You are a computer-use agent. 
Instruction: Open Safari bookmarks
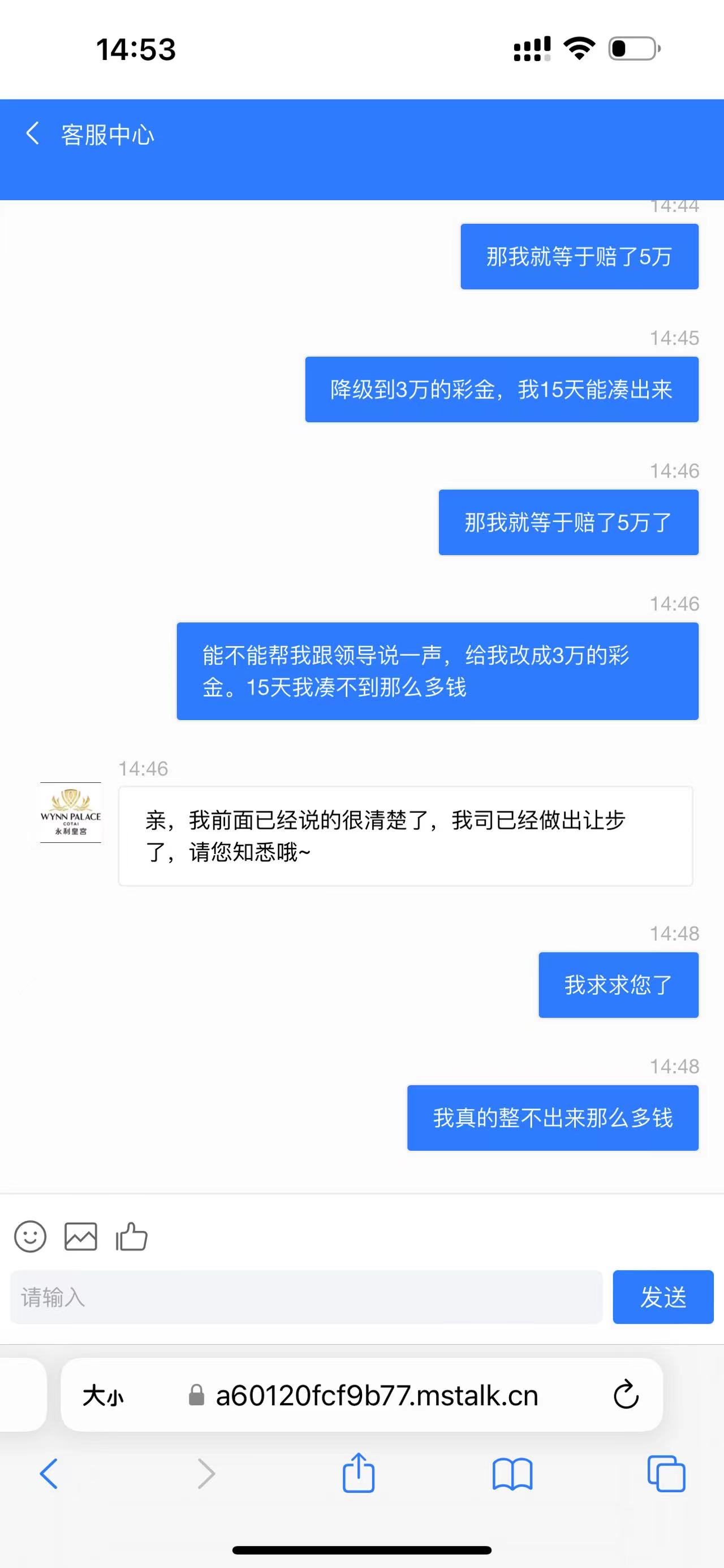click(x=512, y=1473)
